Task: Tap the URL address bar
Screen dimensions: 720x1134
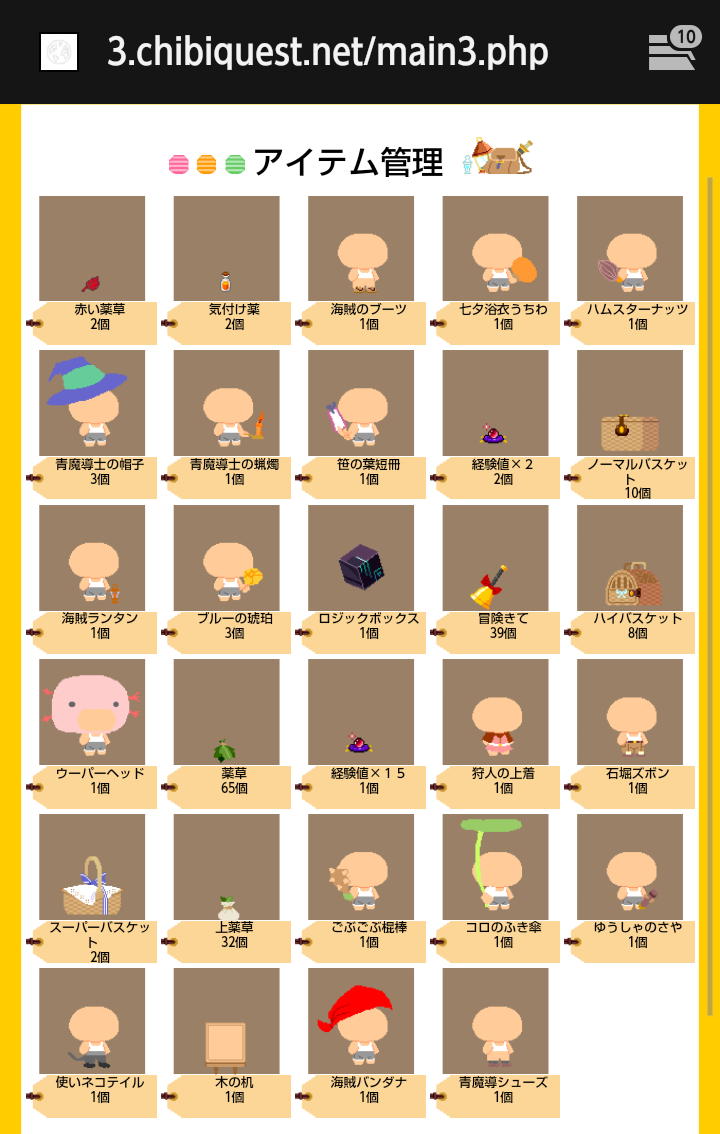Action: (328, 52)
